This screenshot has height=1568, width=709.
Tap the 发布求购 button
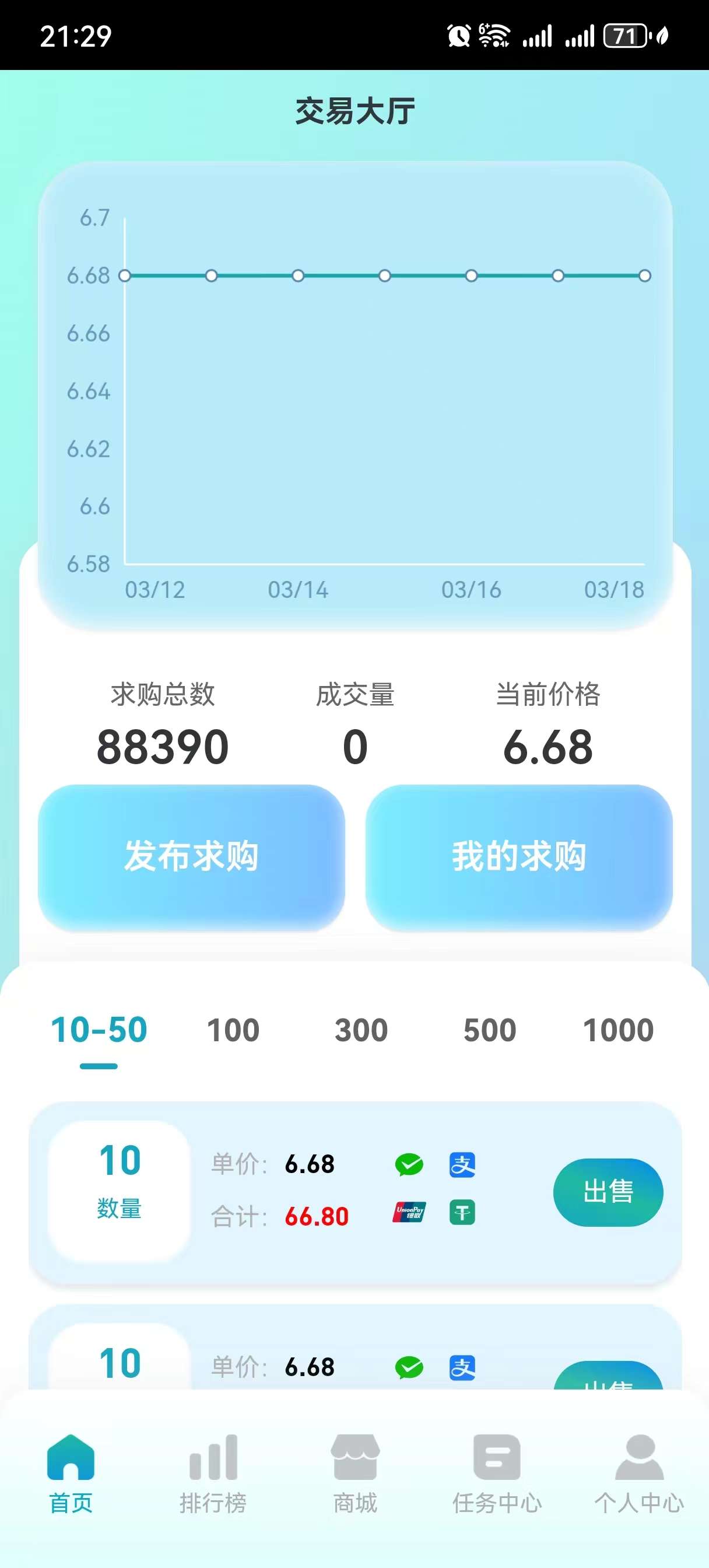click(x=191, y=857)
